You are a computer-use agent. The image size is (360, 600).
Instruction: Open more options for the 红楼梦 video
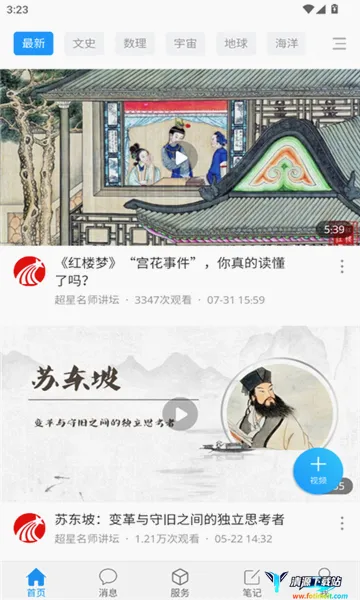[342, 266]
